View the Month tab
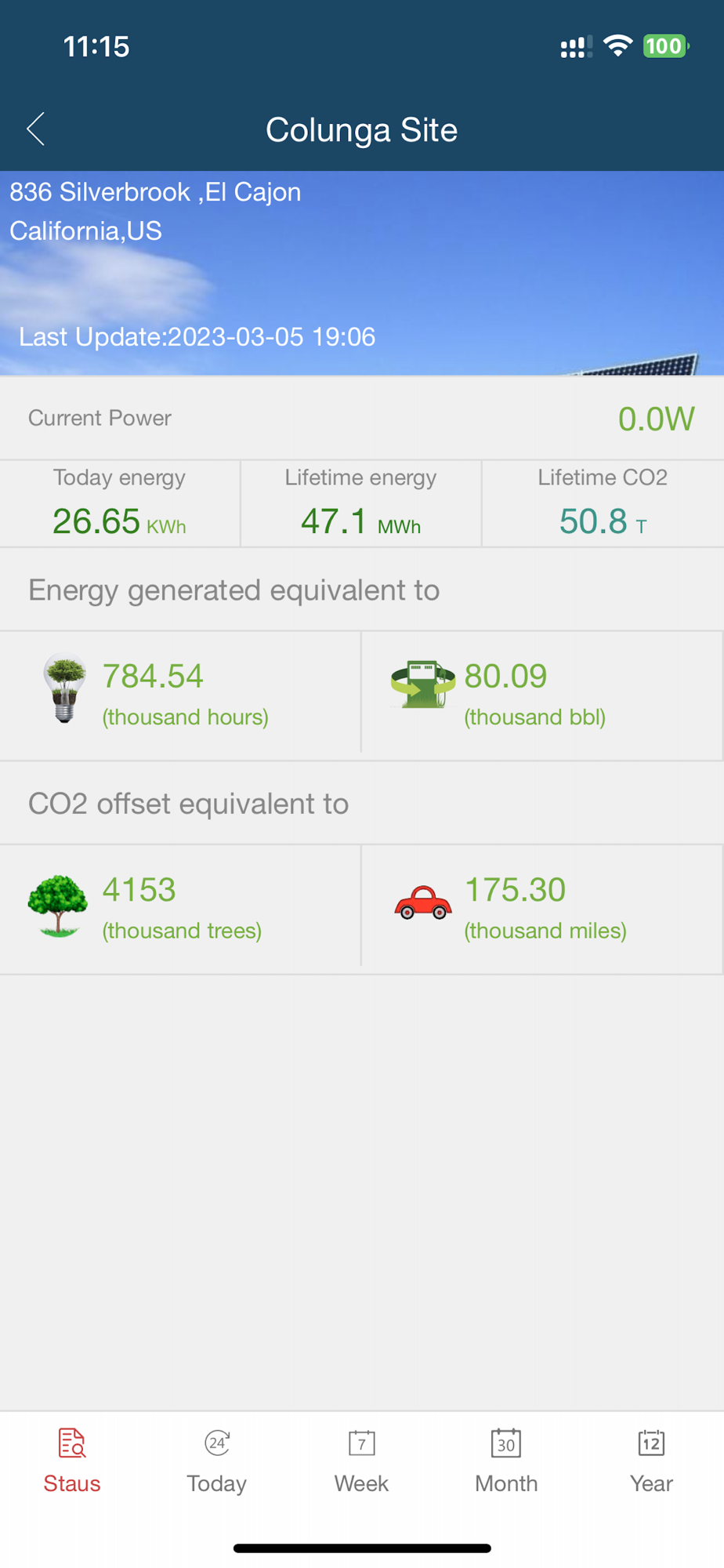The height and width of the screenshot is (1568, 724). [x=506, y=1460]
